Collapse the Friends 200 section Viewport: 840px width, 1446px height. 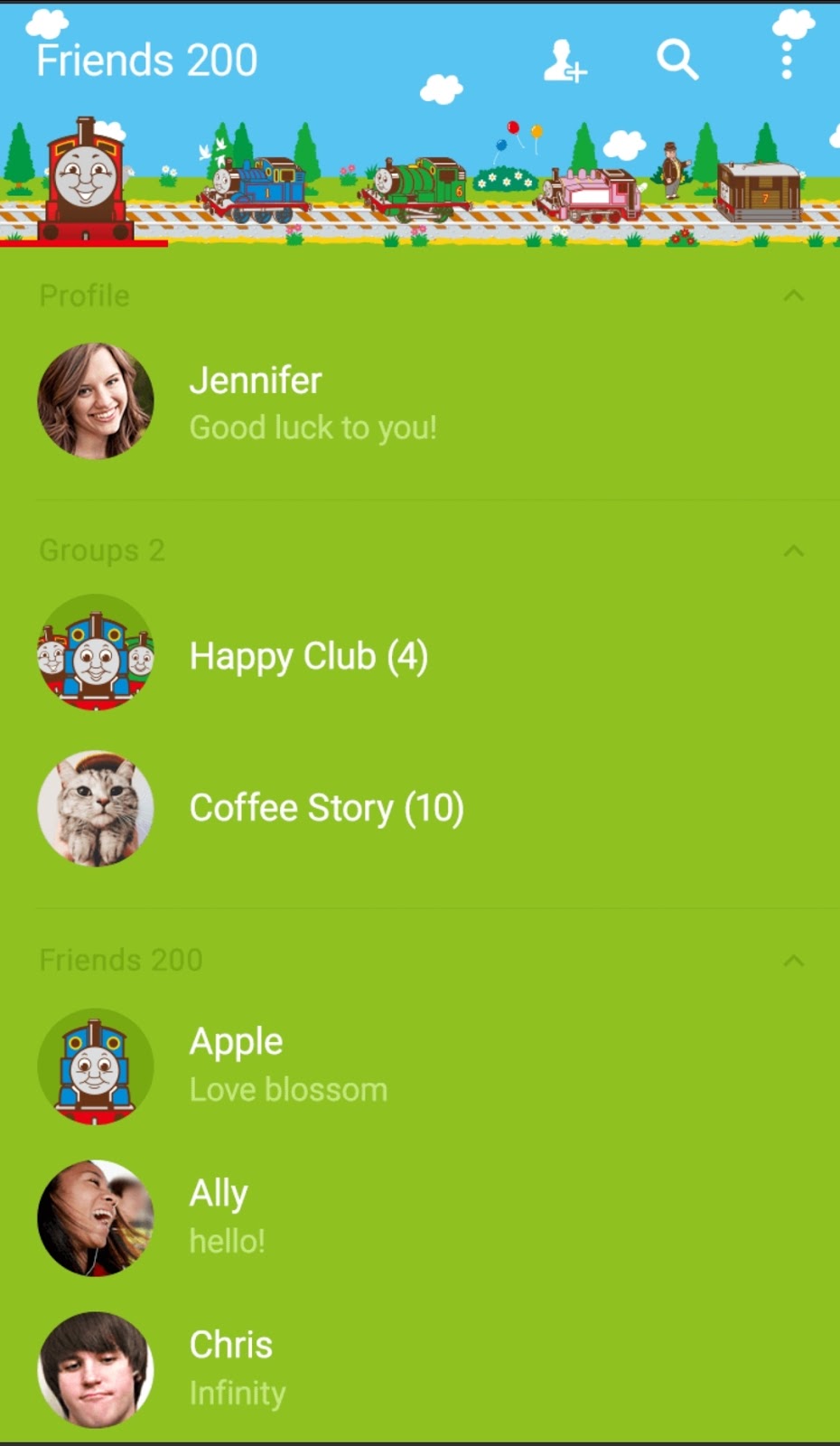pos(793,960)
